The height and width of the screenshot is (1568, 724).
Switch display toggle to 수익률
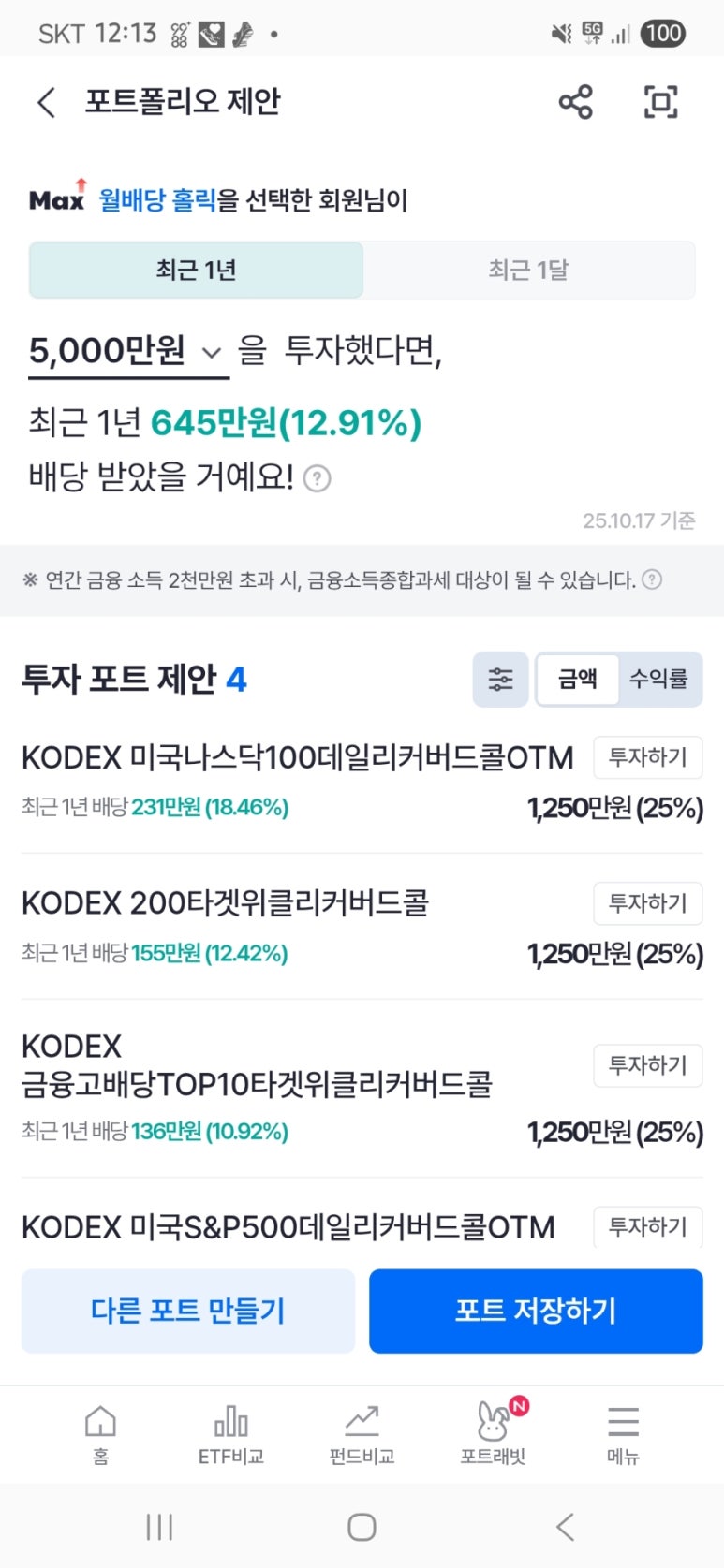pyautogui.click(x=658, y=680)
